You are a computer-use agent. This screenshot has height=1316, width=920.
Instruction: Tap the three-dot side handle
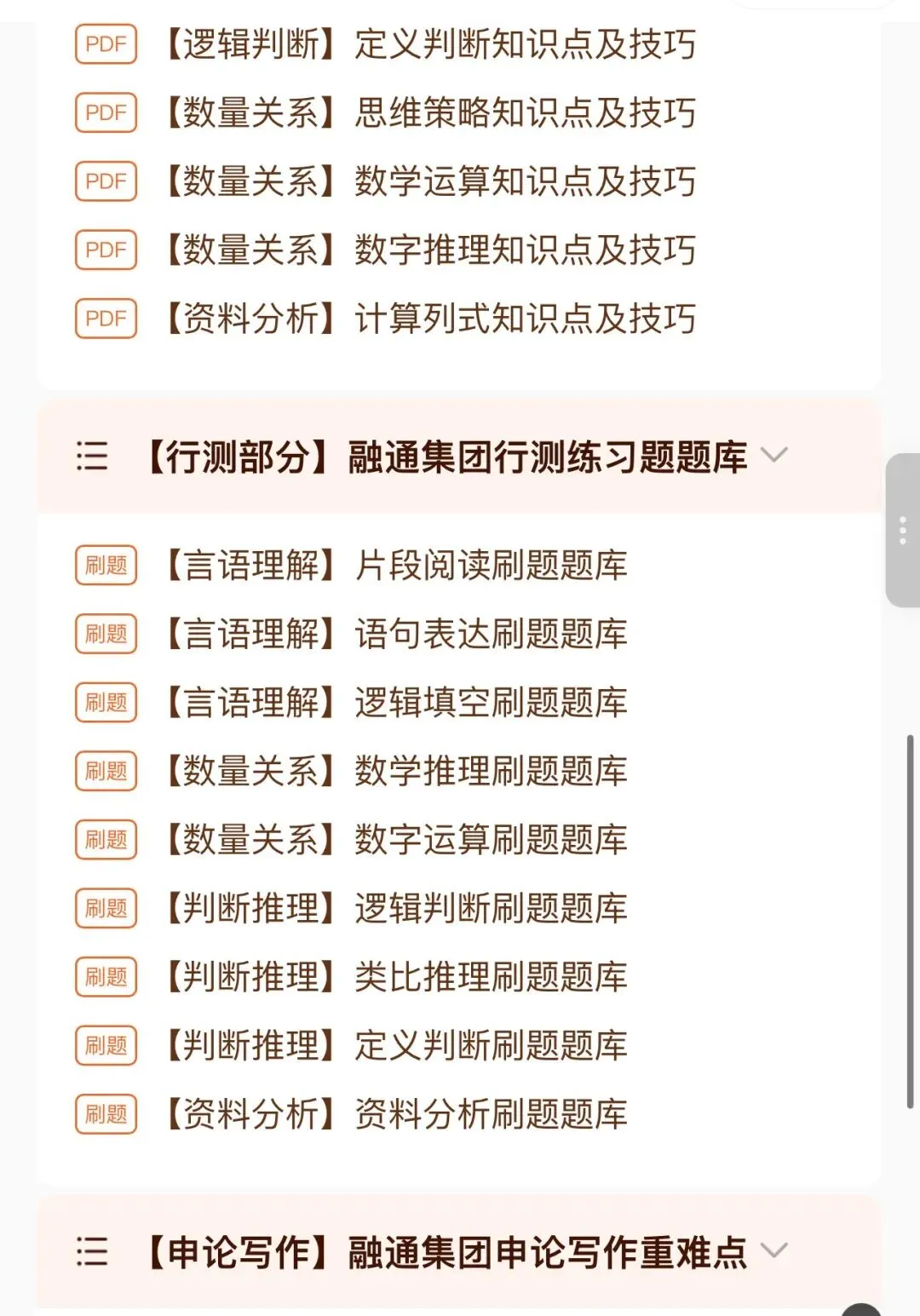(x=903, y=530)
